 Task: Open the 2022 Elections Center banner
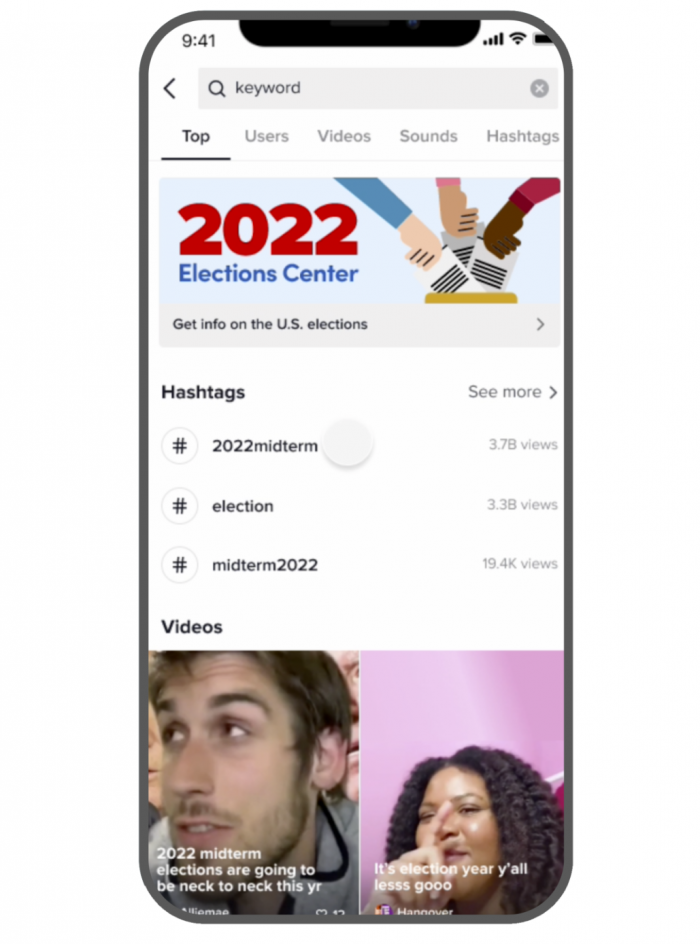click(359, 262)
